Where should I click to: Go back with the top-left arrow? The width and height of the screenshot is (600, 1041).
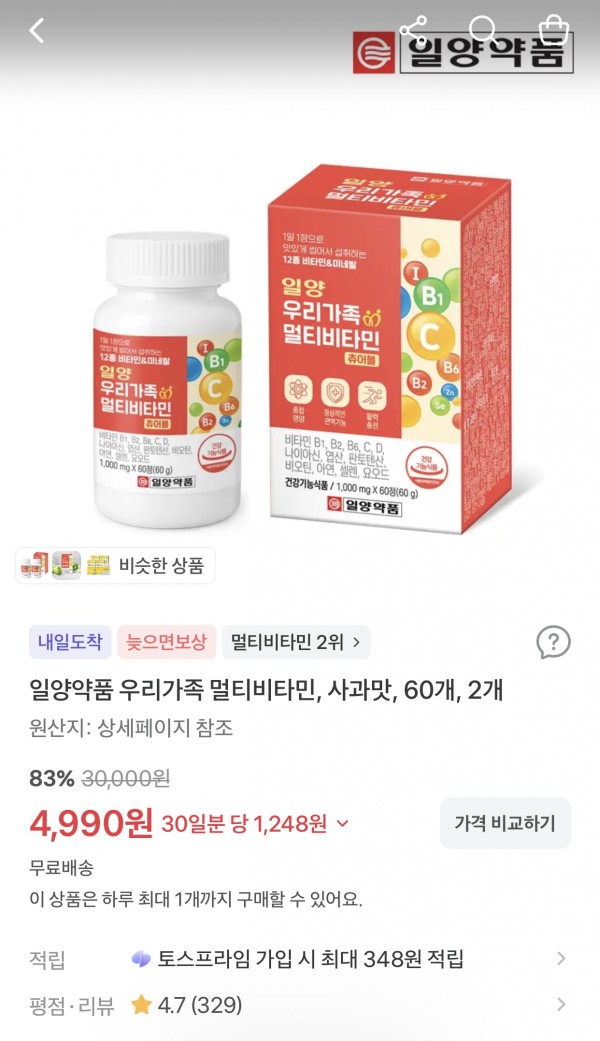37,31
